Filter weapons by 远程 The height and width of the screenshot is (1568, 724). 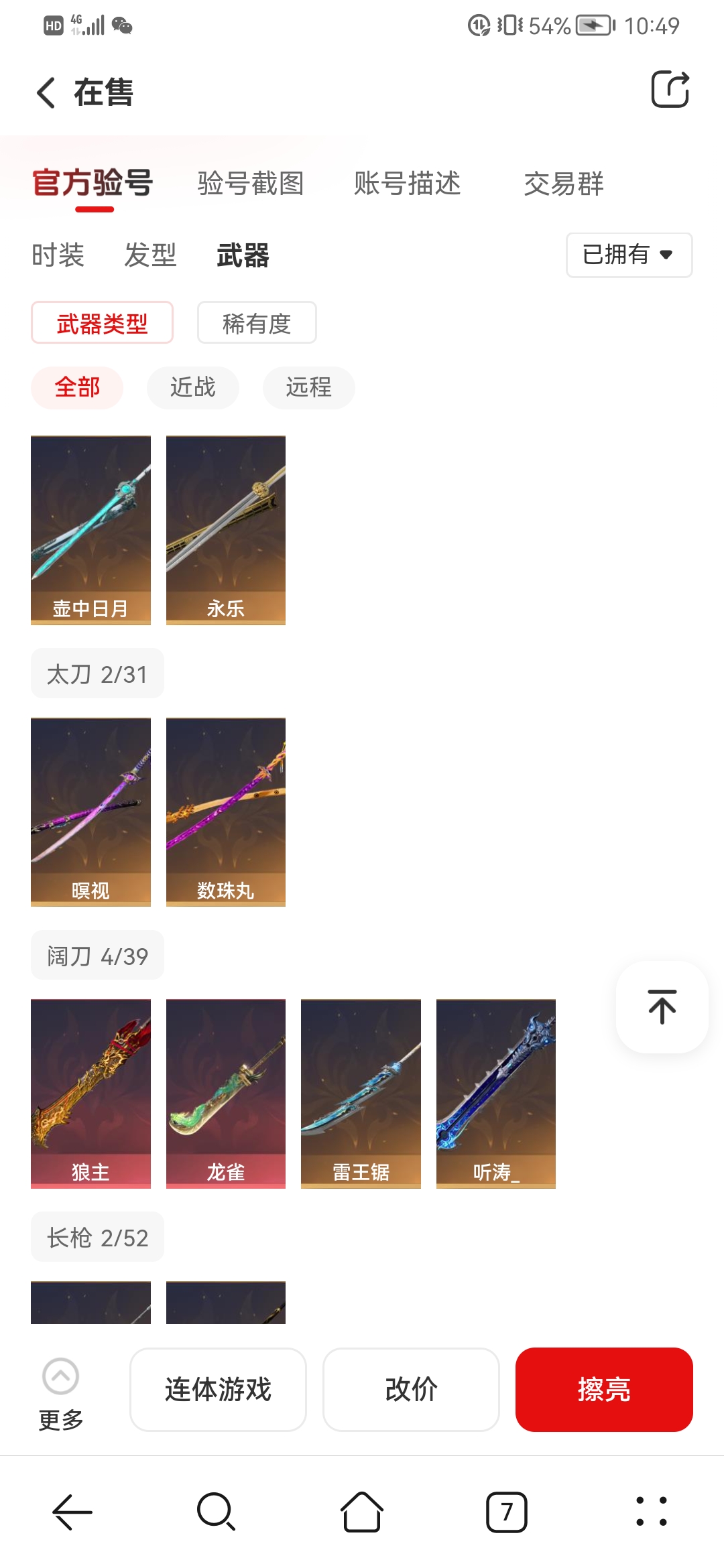(x=308, y=387)
